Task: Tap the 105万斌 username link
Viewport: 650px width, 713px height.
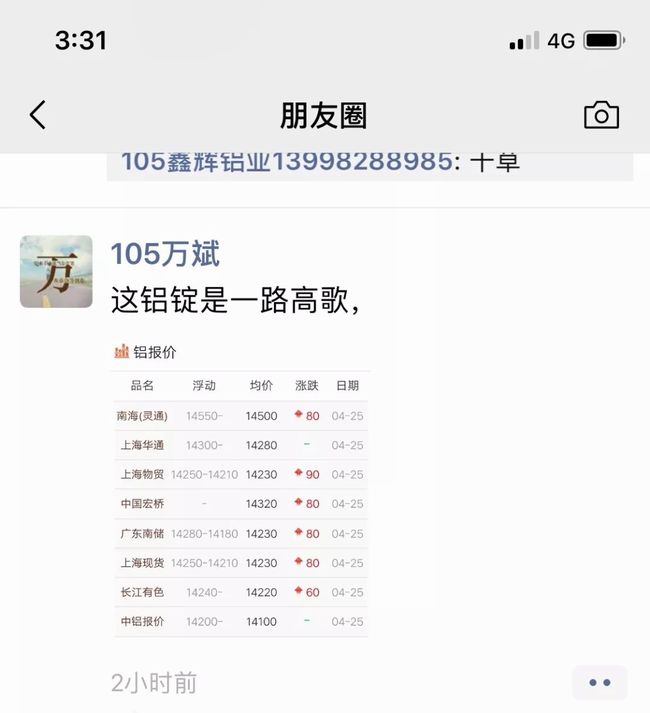Action: (165, 254)
